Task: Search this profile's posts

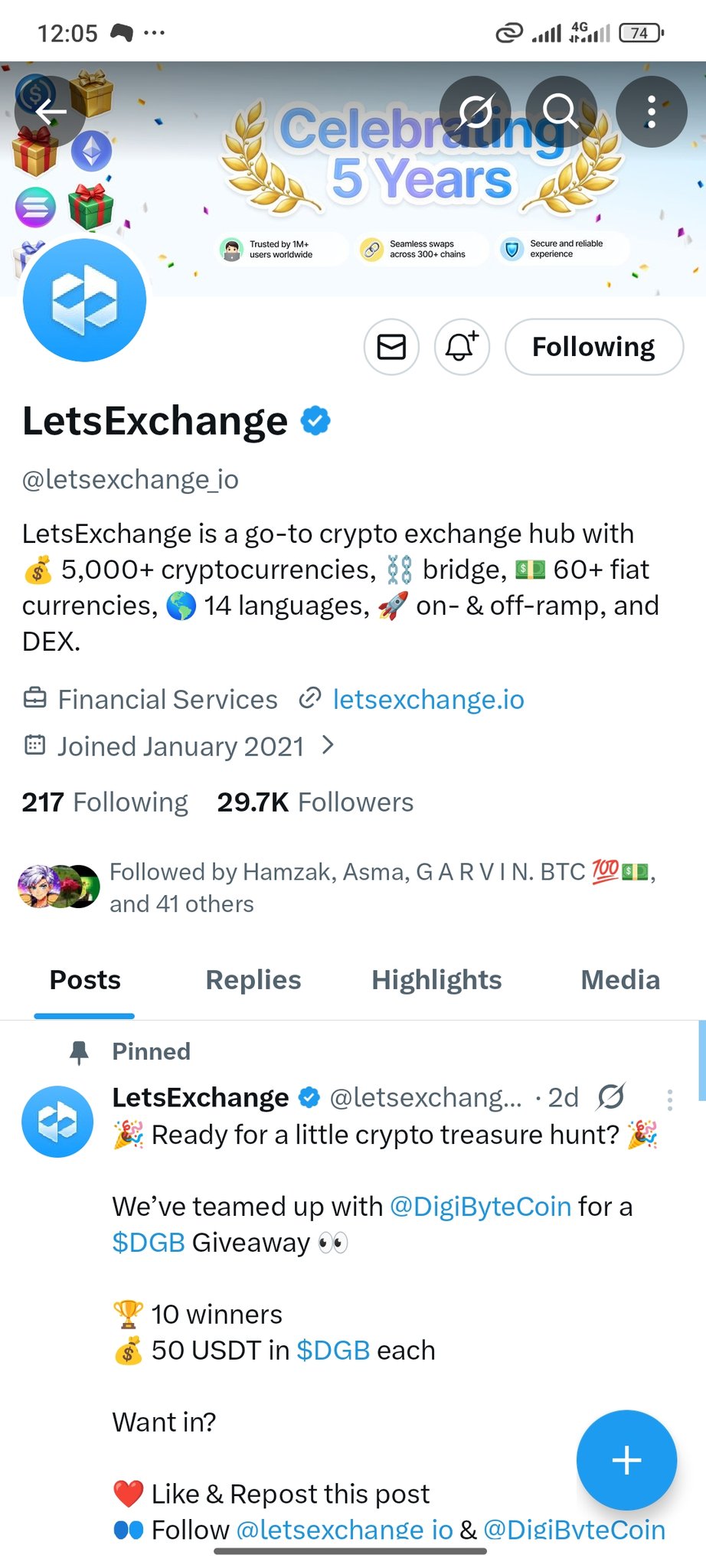Action: 561,112
